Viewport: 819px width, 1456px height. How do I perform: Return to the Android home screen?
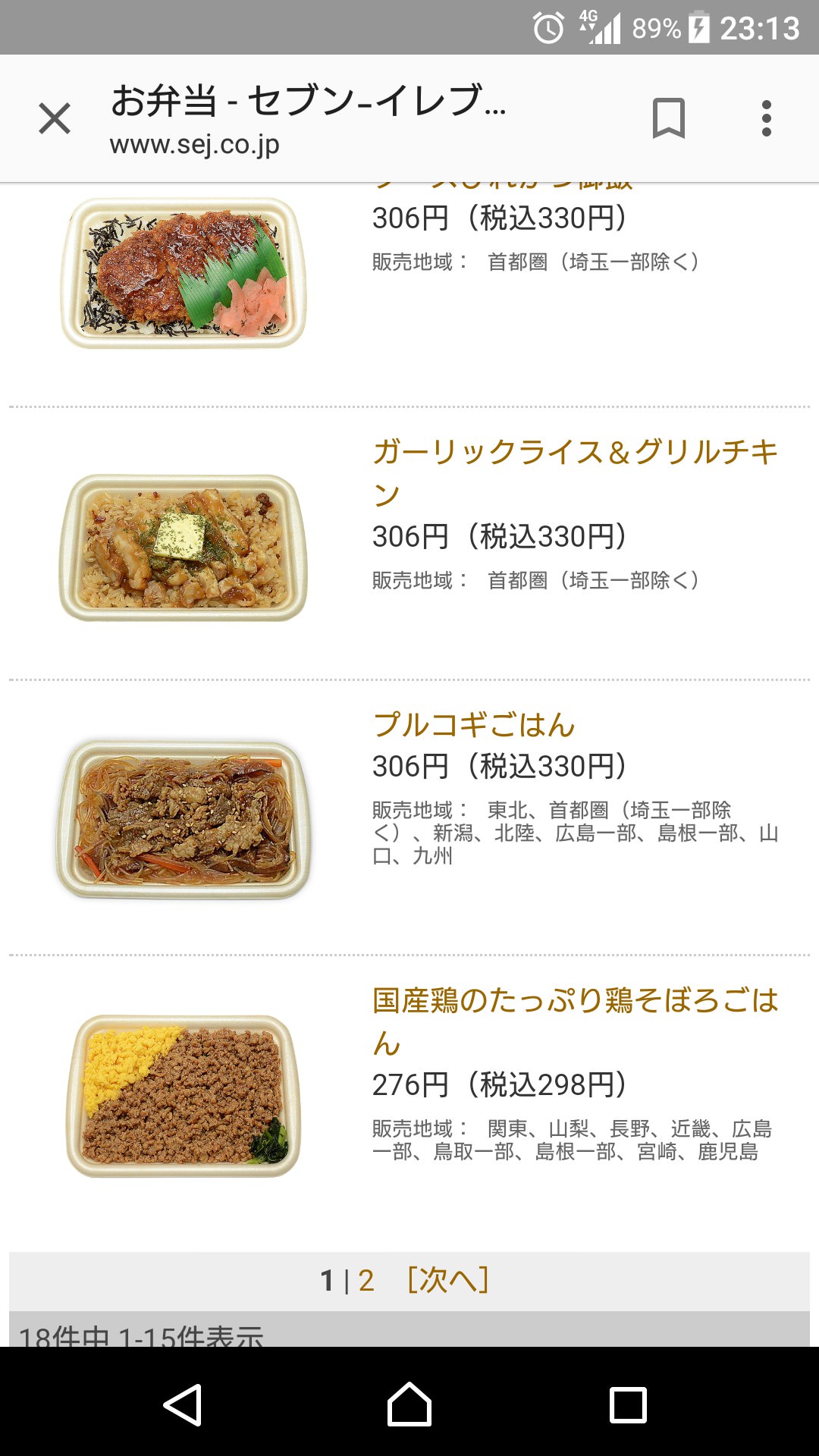tap(409, 1405)
